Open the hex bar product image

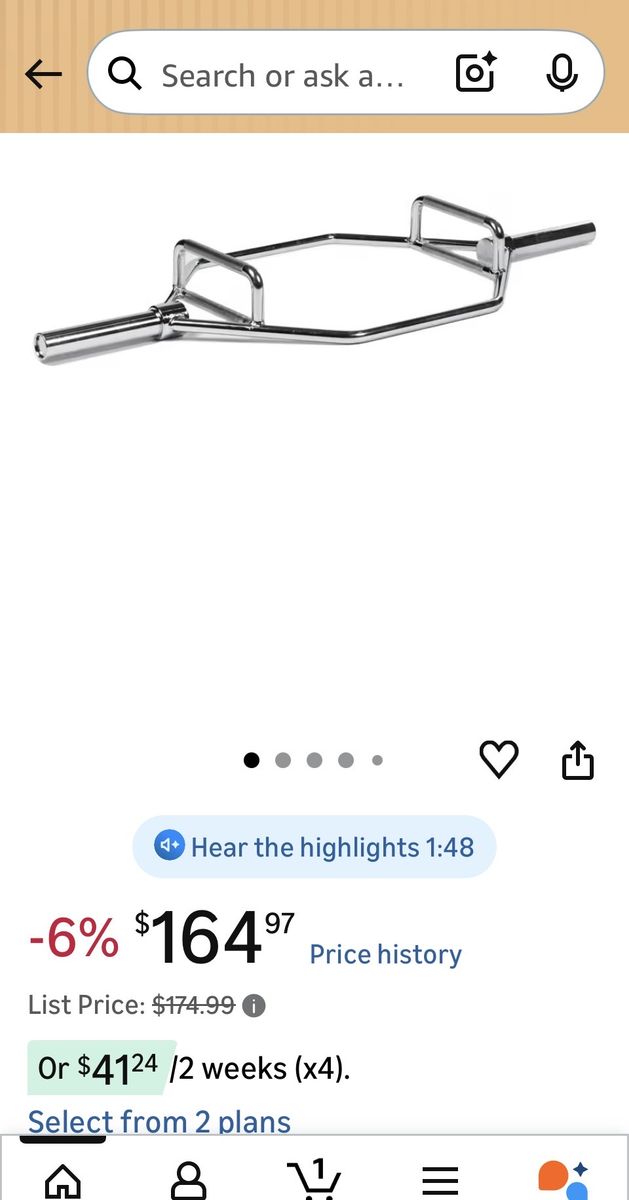(x=314, y=280)
